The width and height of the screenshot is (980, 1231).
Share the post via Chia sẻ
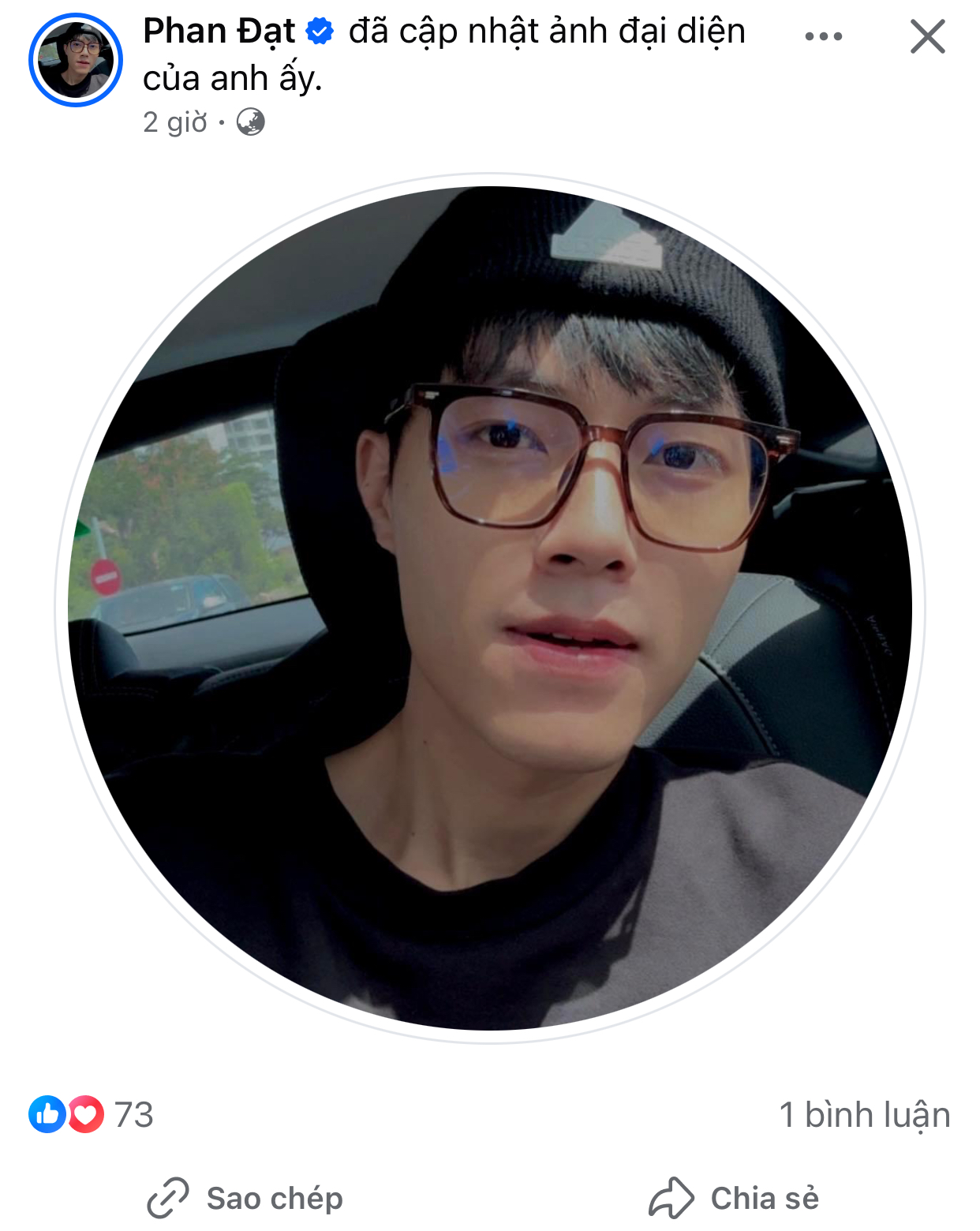click(734, 1198)
